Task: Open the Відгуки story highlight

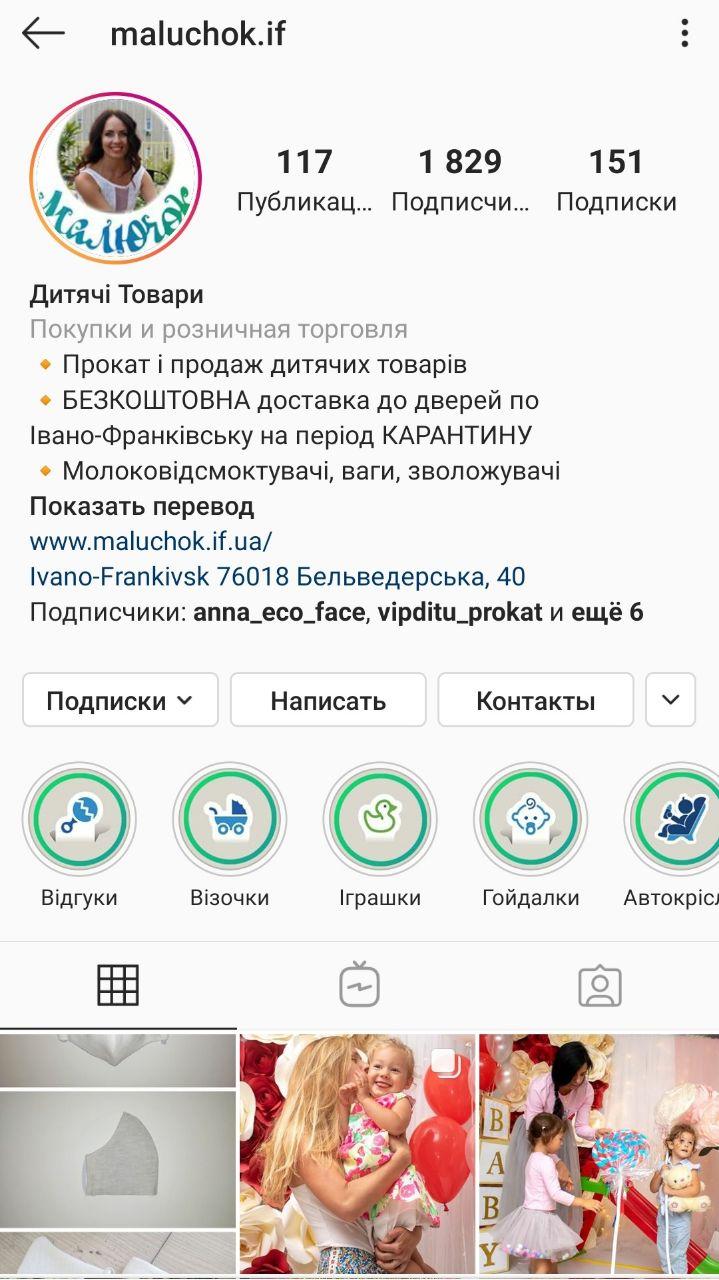Action: click(79, 820)
